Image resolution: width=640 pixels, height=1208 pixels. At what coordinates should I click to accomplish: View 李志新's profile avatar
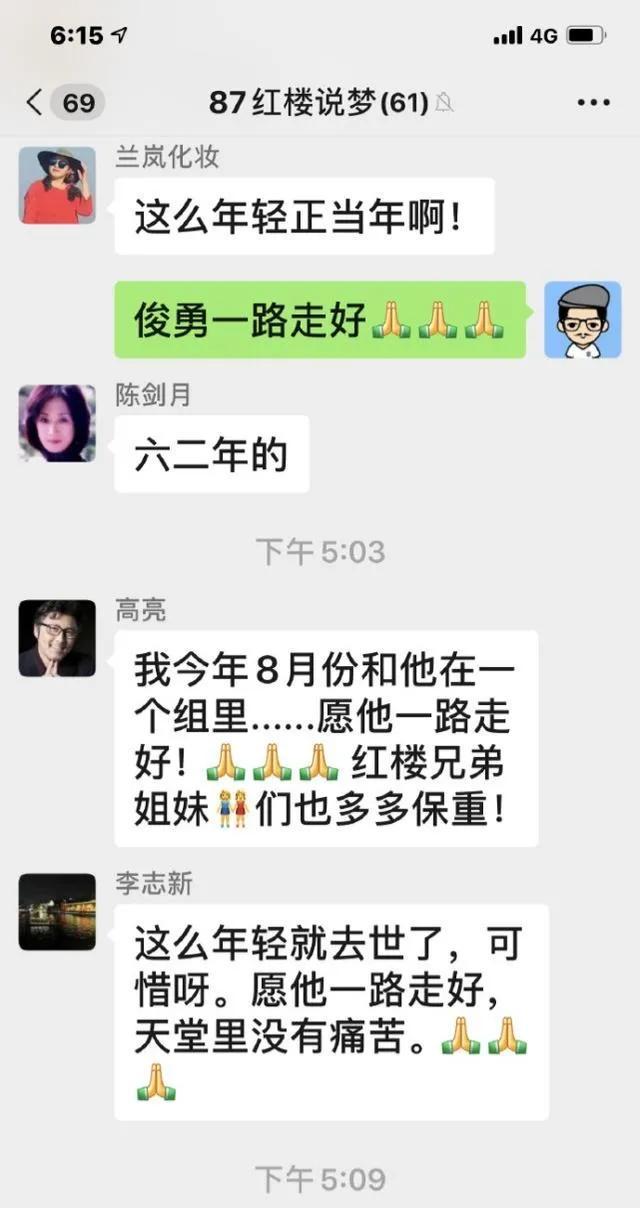tap(58, 912)
